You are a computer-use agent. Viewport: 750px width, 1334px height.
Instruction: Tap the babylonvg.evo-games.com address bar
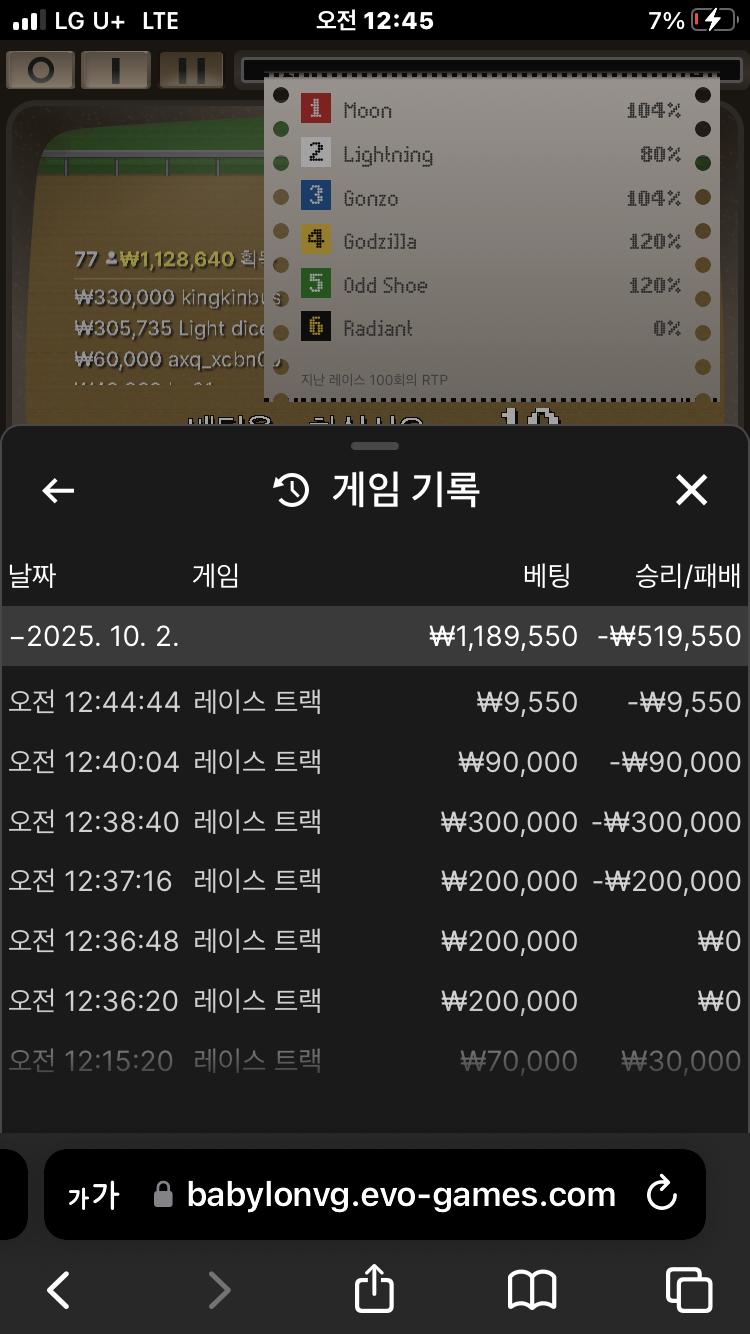click(400, 1195)
